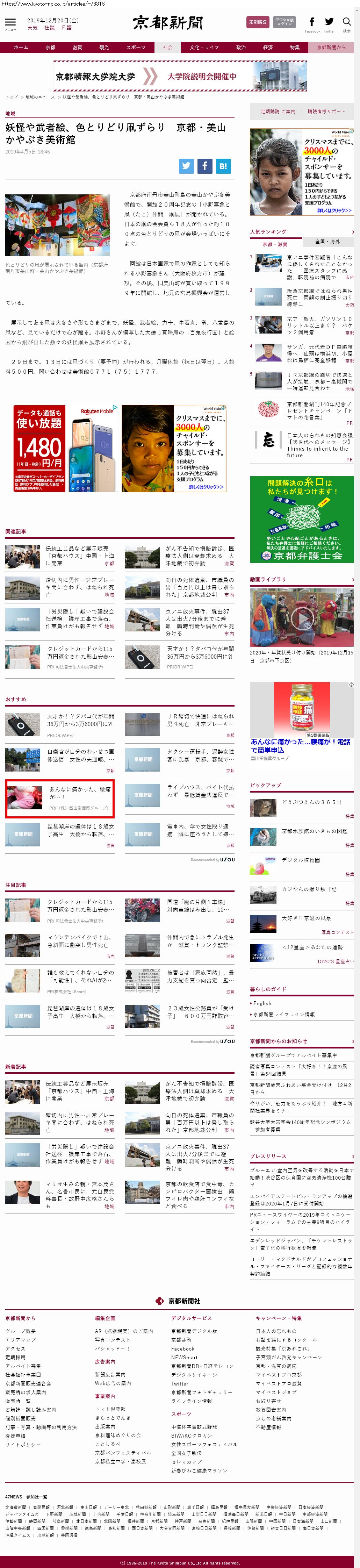Switch to the 滋賀 nav tab
360x1568 pixels.
click(x=77, y=48)
